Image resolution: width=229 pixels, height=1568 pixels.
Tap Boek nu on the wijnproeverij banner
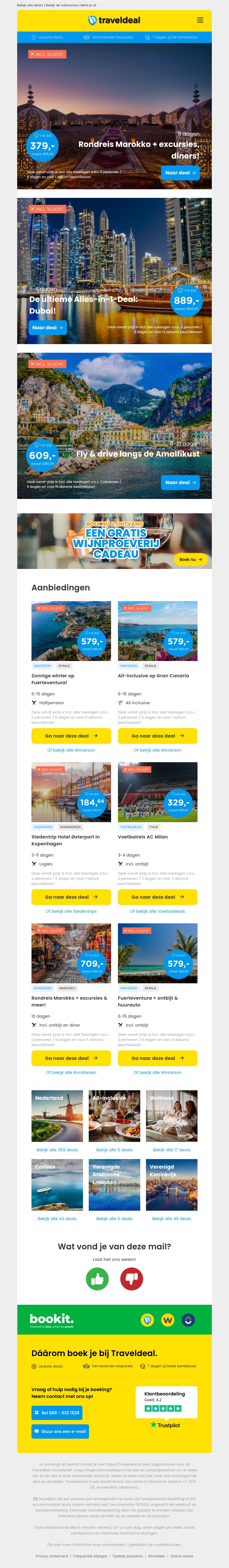[190, 559]
